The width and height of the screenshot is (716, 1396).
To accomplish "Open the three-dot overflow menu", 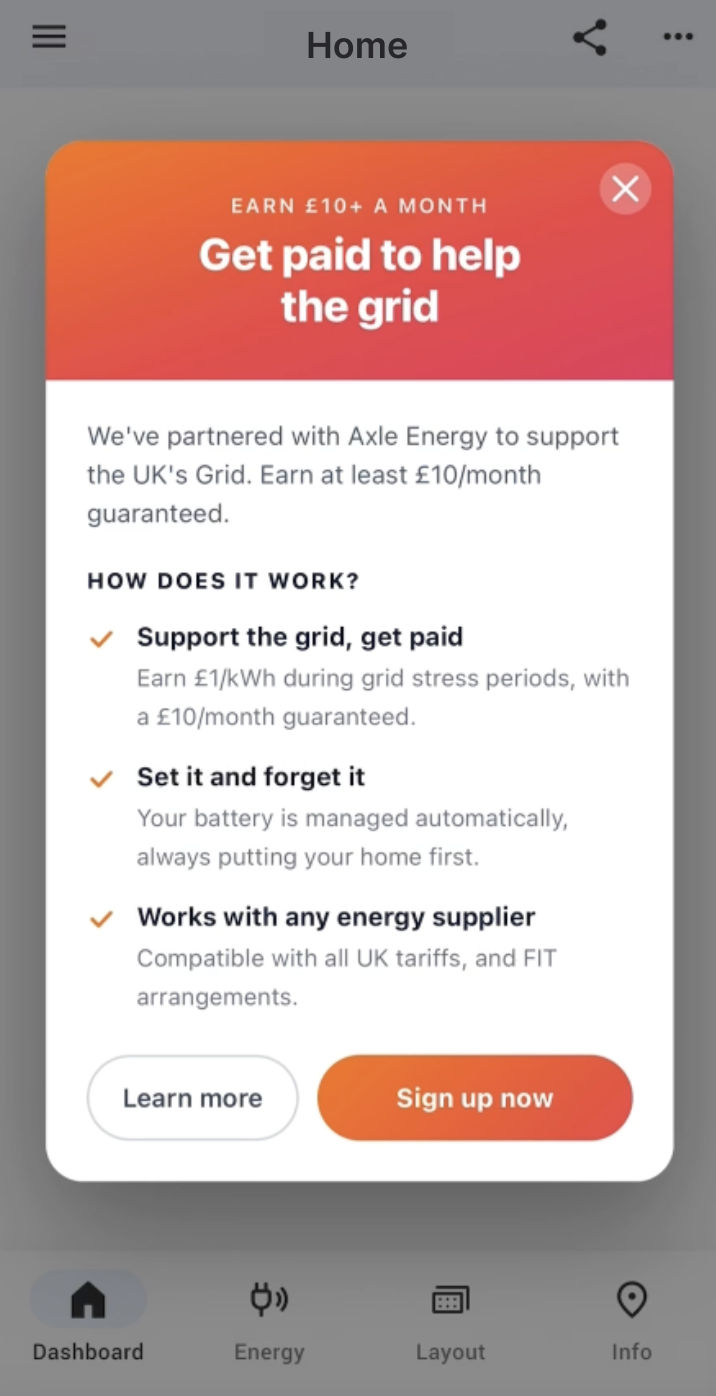I will (678, 38).
